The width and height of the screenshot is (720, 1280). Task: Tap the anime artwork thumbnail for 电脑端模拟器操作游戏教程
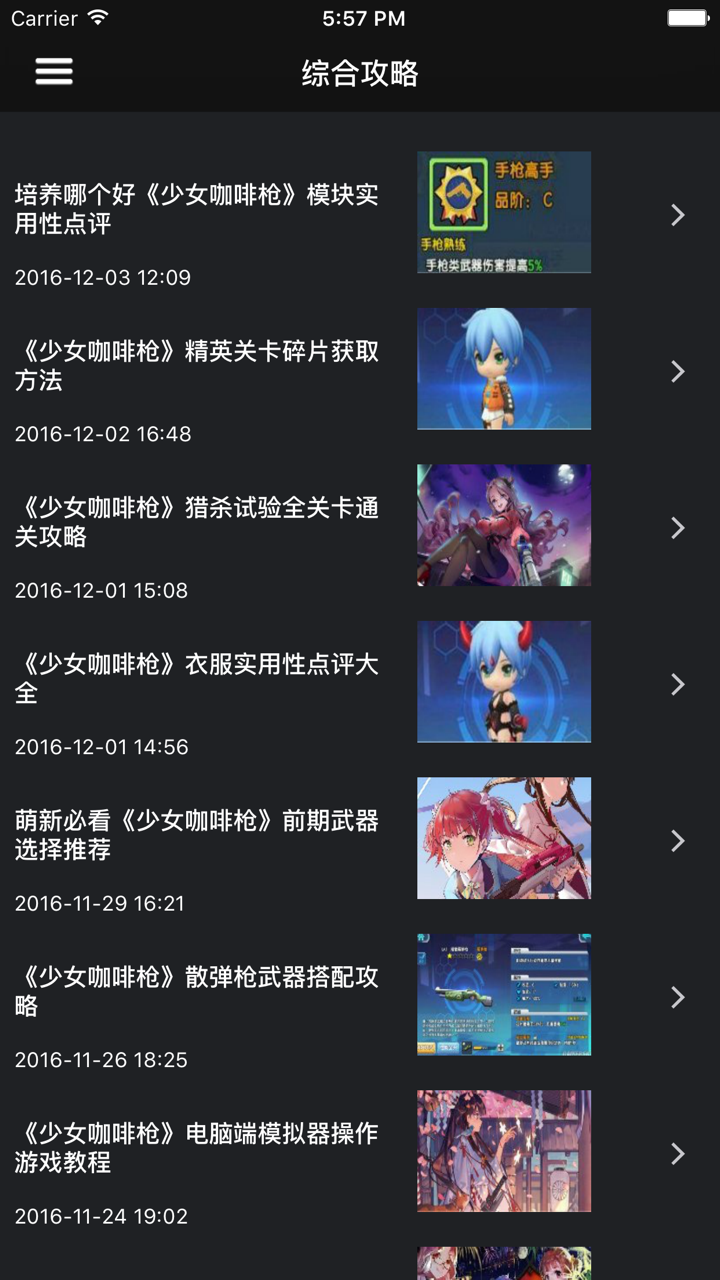coord(504,1150)
